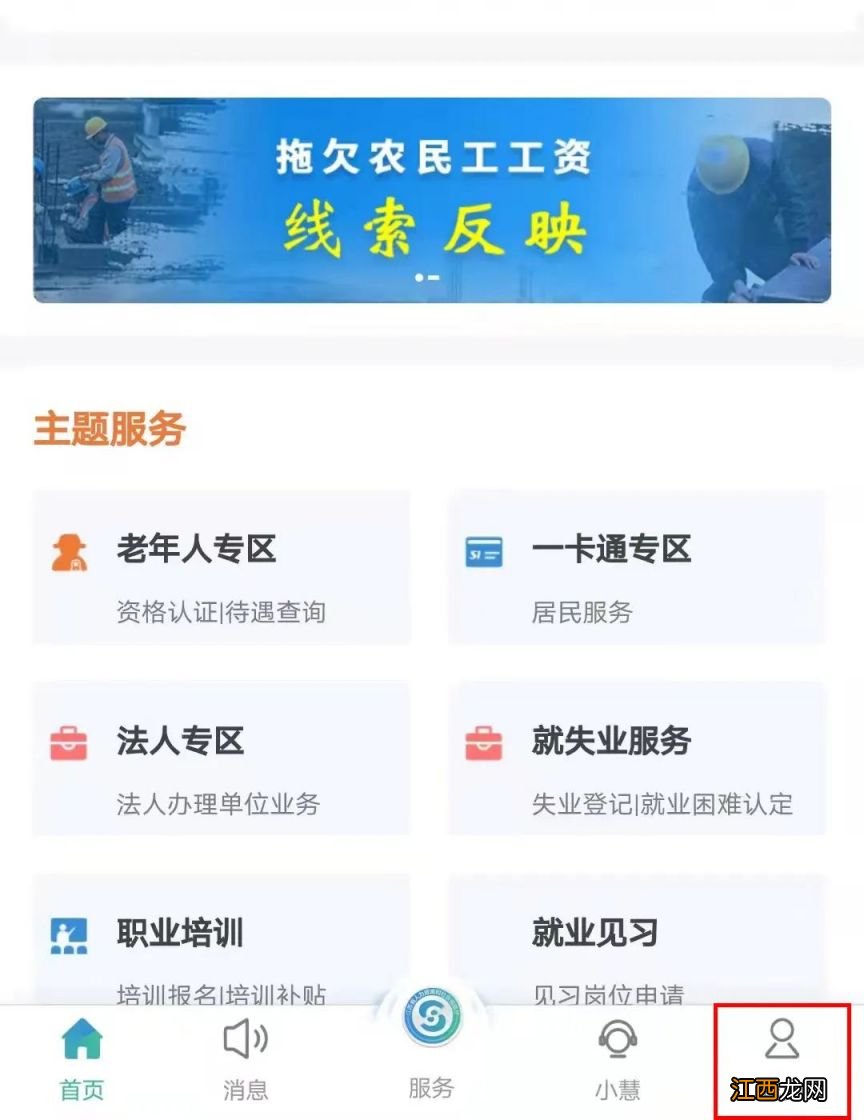The width and height of the screenshot is (864, 1120).
Task: Switch to the 消息 tab
Action: [x=245, y=1060]
